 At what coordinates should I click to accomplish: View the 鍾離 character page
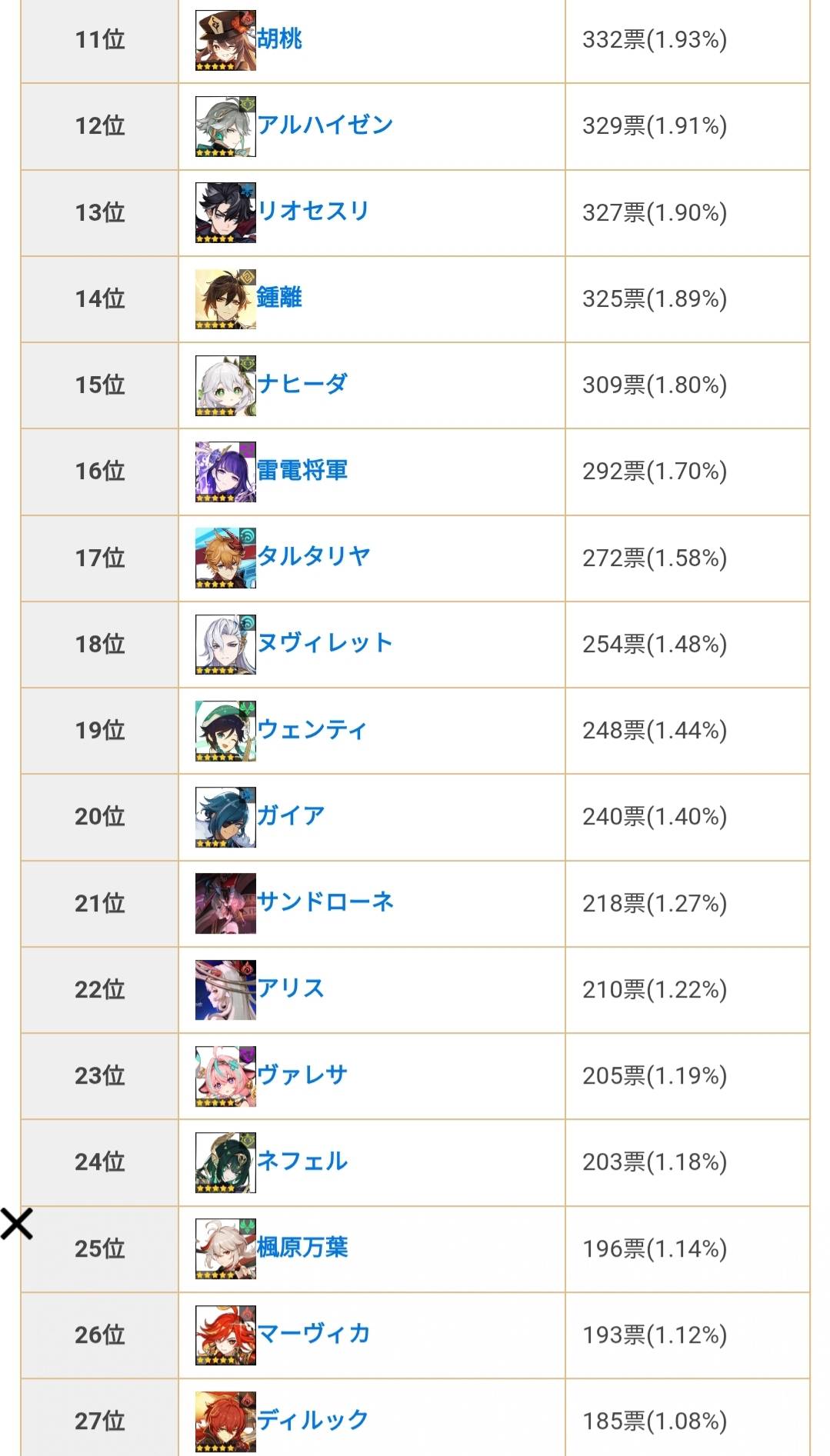point(279,297)
